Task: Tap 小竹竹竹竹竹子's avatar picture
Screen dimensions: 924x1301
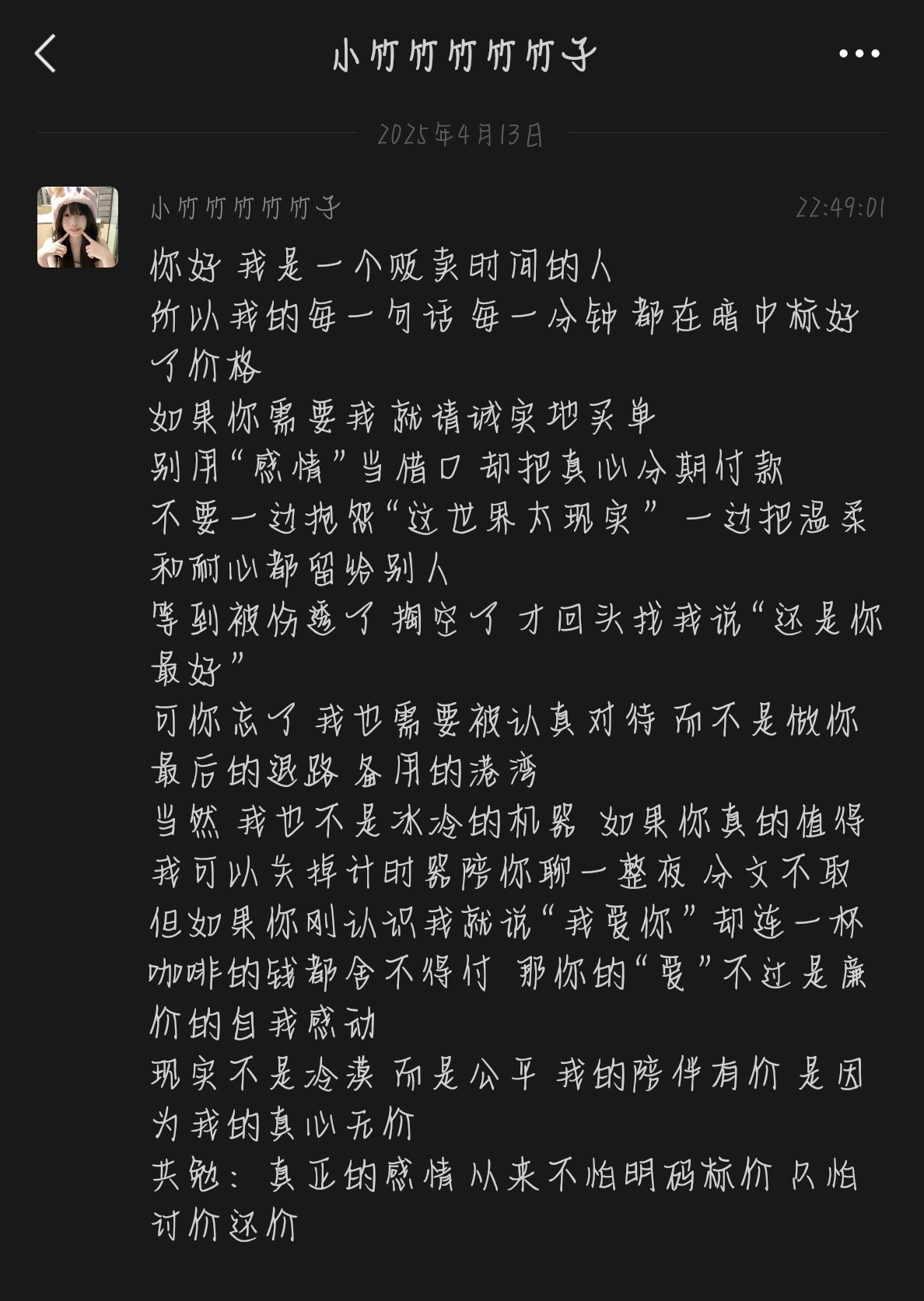Action: [78, 227]
